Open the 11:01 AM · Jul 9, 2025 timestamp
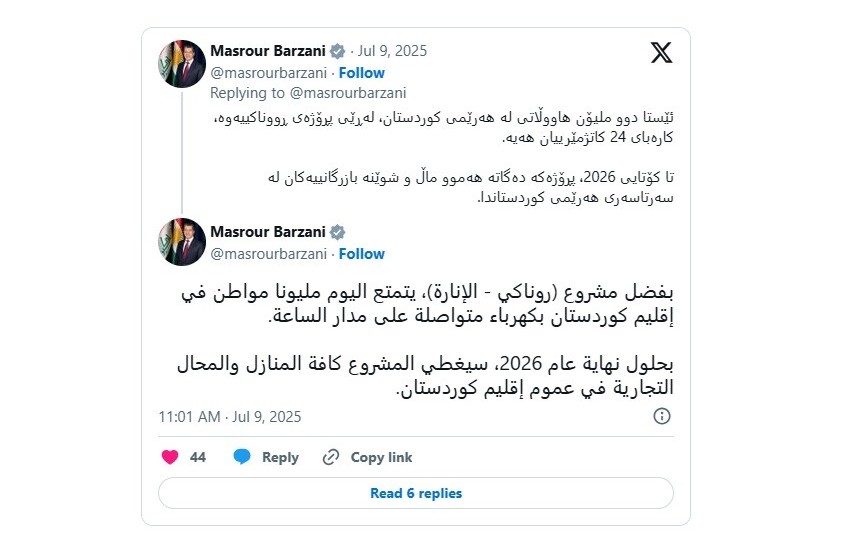Screen dimensions: 841x557 tap(229, 416)
